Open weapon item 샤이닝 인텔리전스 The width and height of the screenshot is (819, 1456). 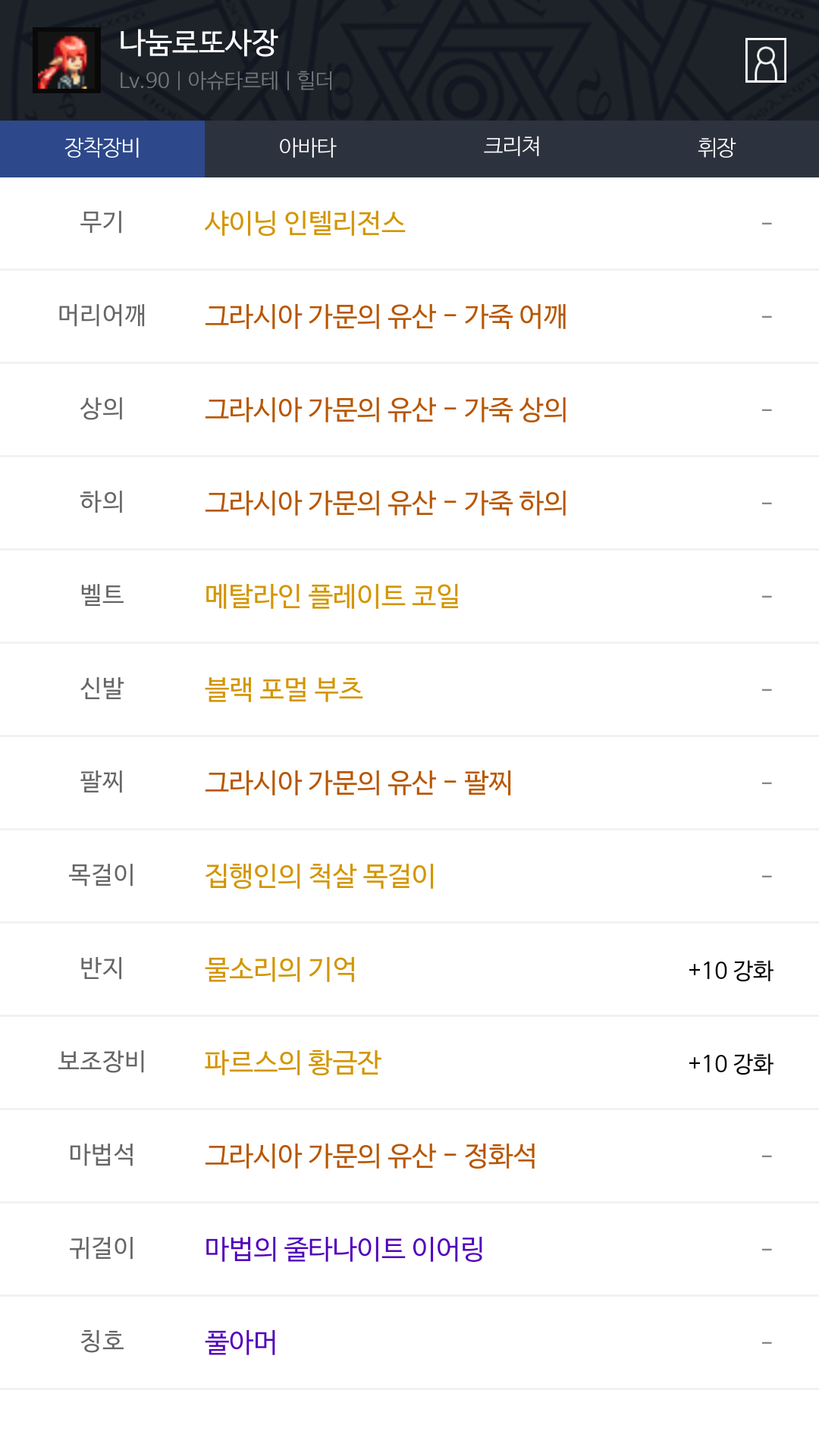point(305,223)
